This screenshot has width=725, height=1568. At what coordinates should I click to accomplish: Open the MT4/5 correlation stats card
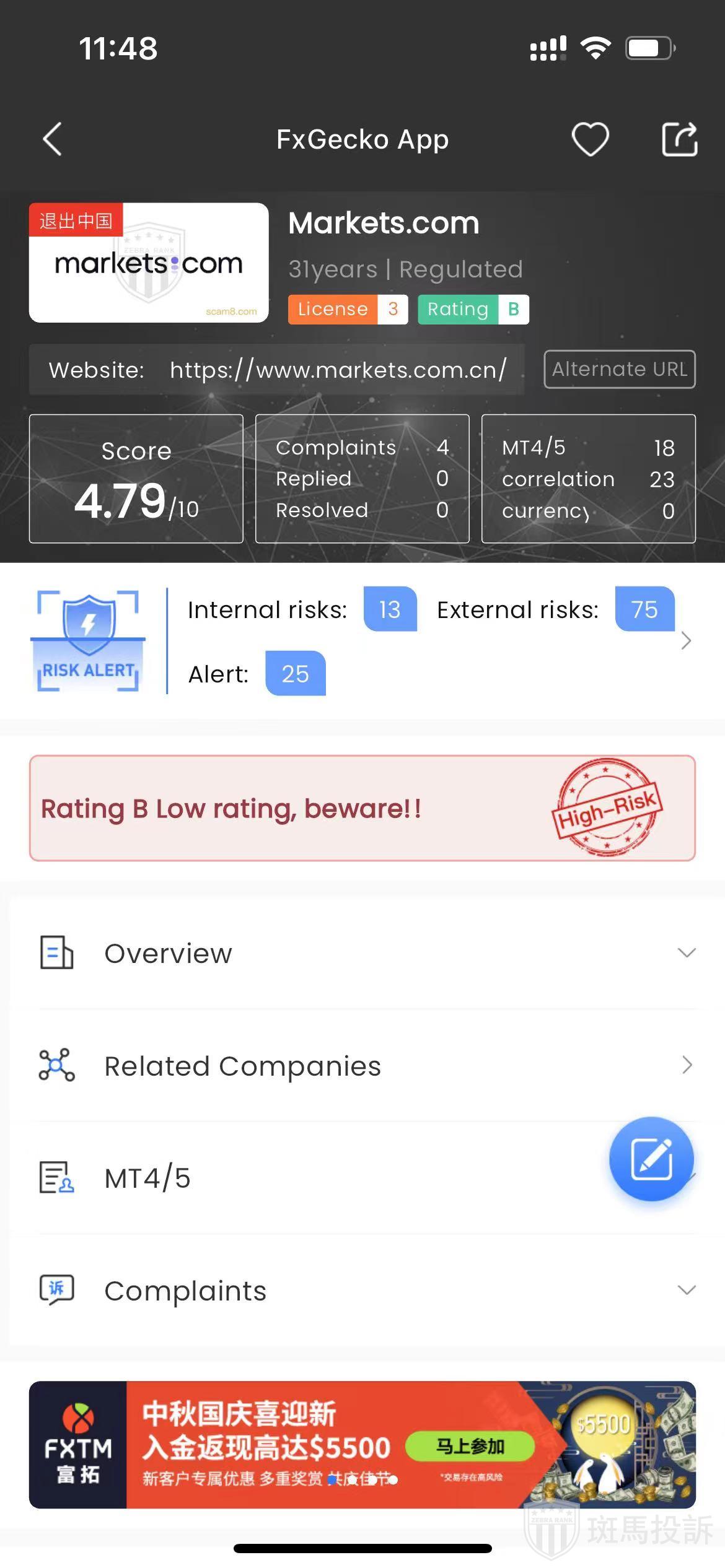pyautogui.click(x=588, y=479)
